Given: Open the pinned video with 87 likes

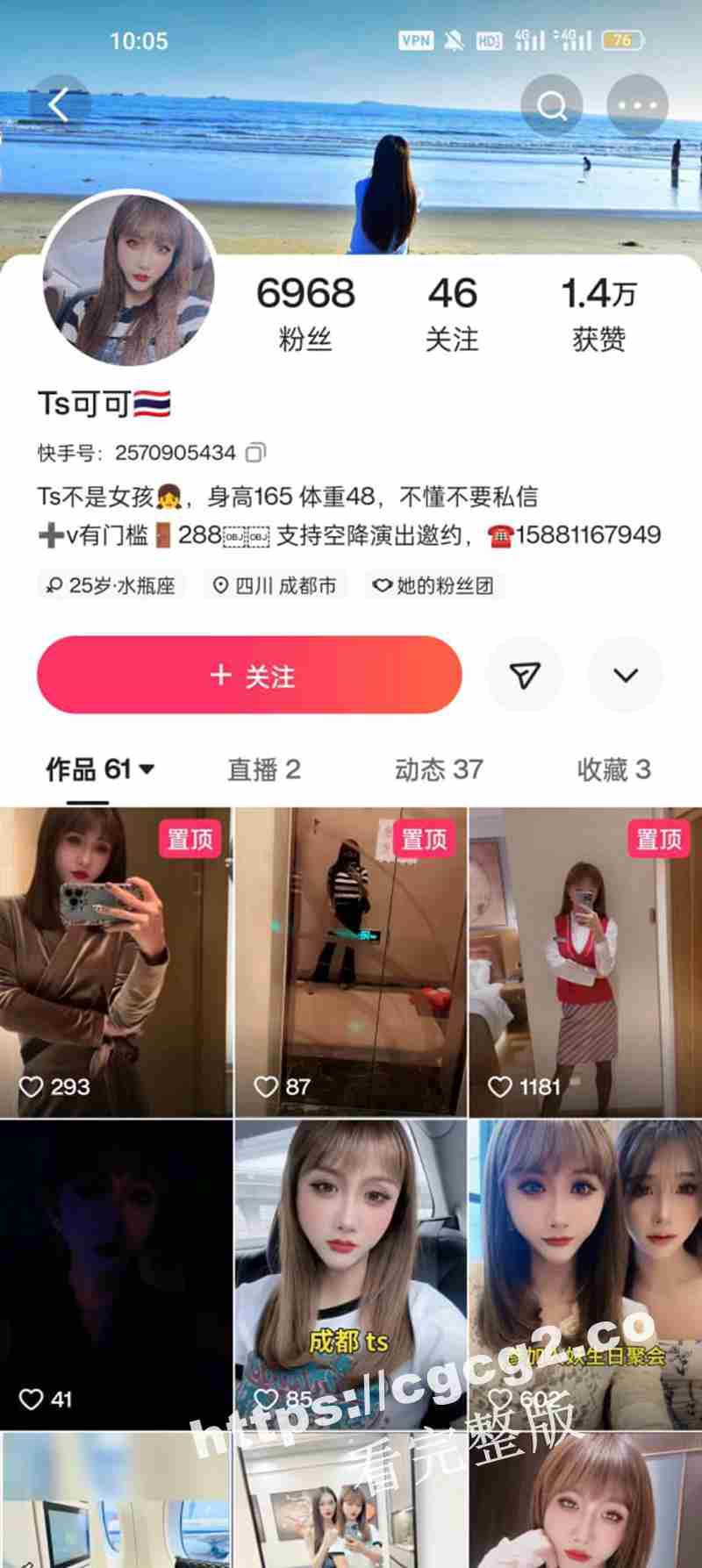Looking at the screenshot, I should (x=350, y=962).
